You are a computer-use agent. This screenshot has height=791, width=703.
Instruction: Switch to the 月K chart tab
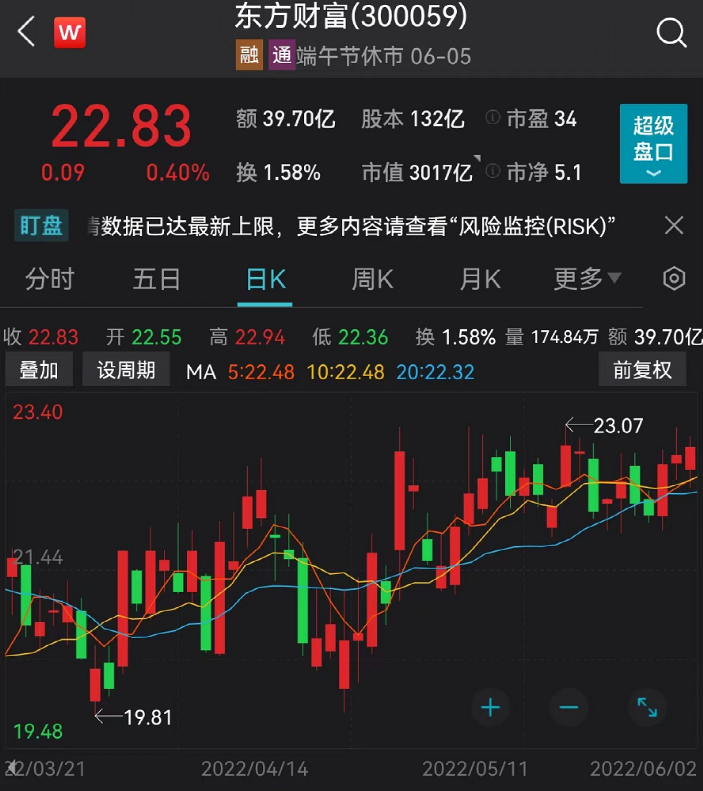479,278
